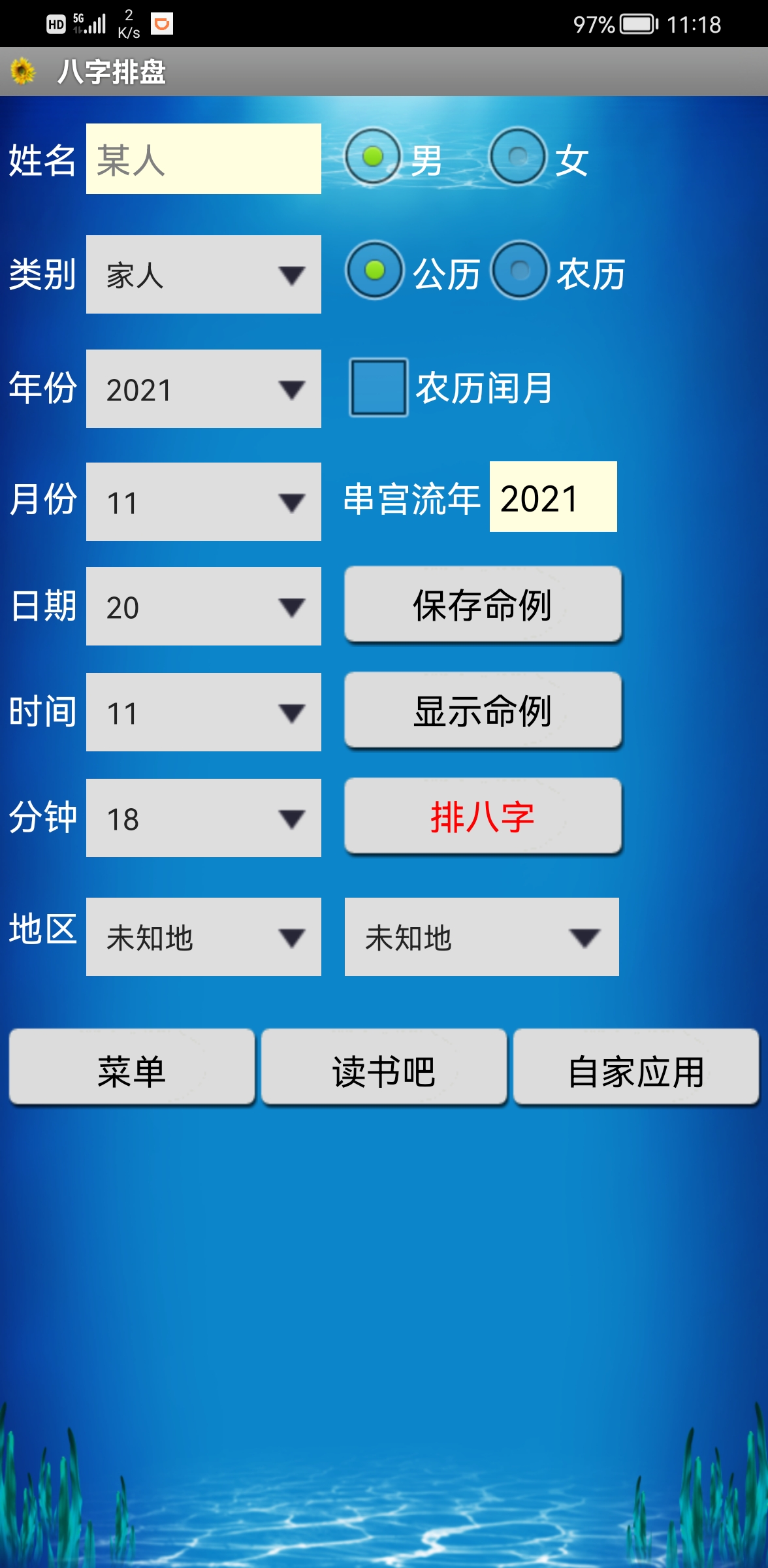This screenshot has height=1568, width=768.
Task: Open the 年份 year dropdown
Action: coord(203,389)
